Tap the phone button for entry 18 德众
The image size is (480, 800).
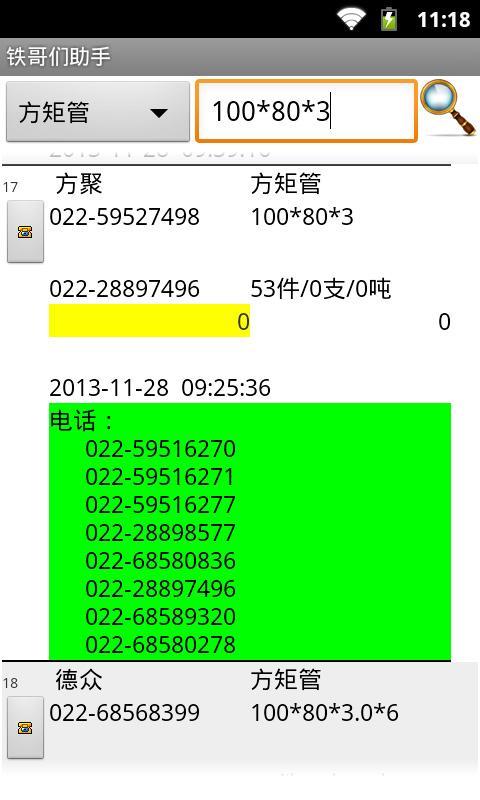(x=25, y=728)
